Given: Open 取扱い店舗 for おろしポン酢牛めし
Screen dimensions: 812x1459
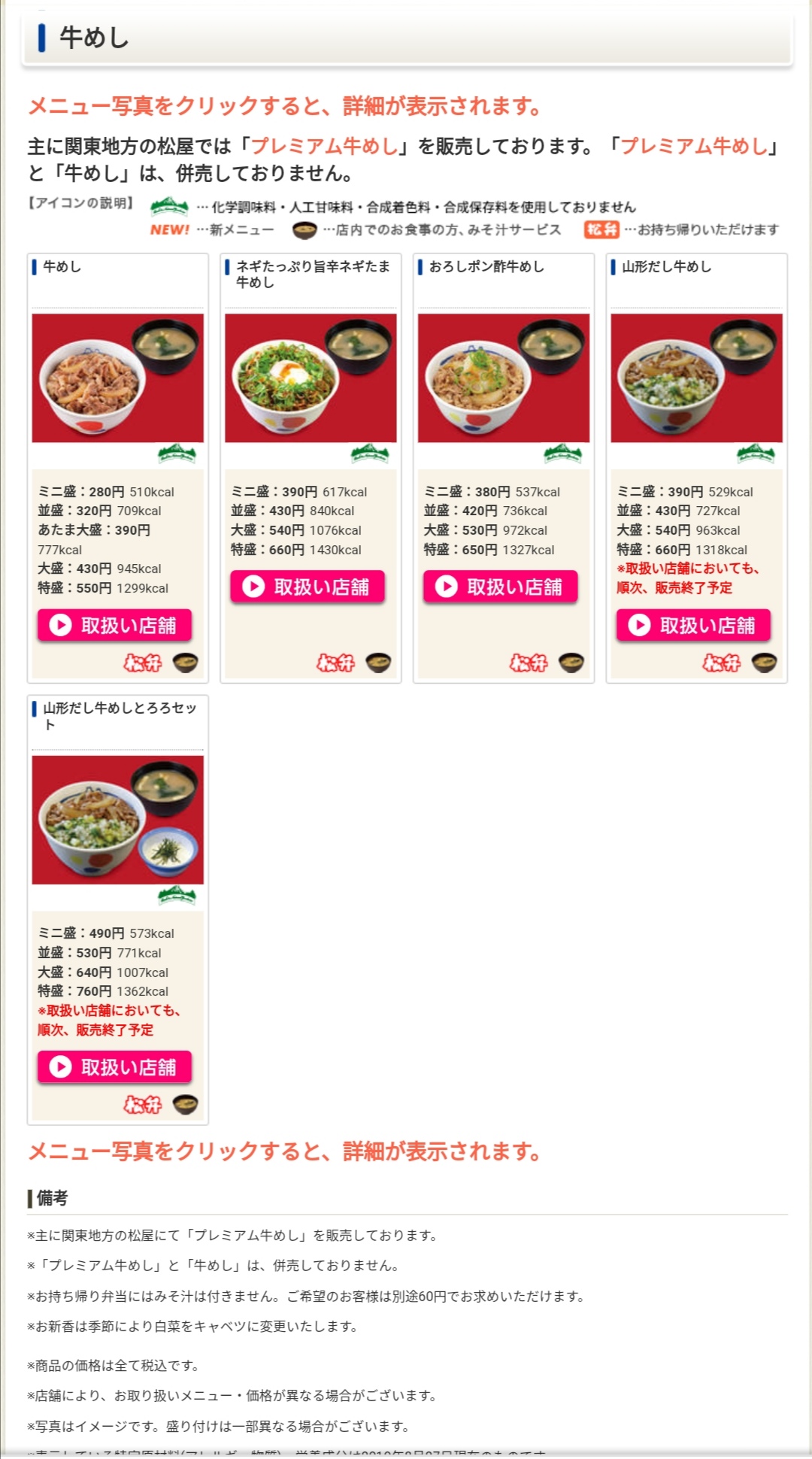Looking at the screenshot, I should tap(501, 587).
